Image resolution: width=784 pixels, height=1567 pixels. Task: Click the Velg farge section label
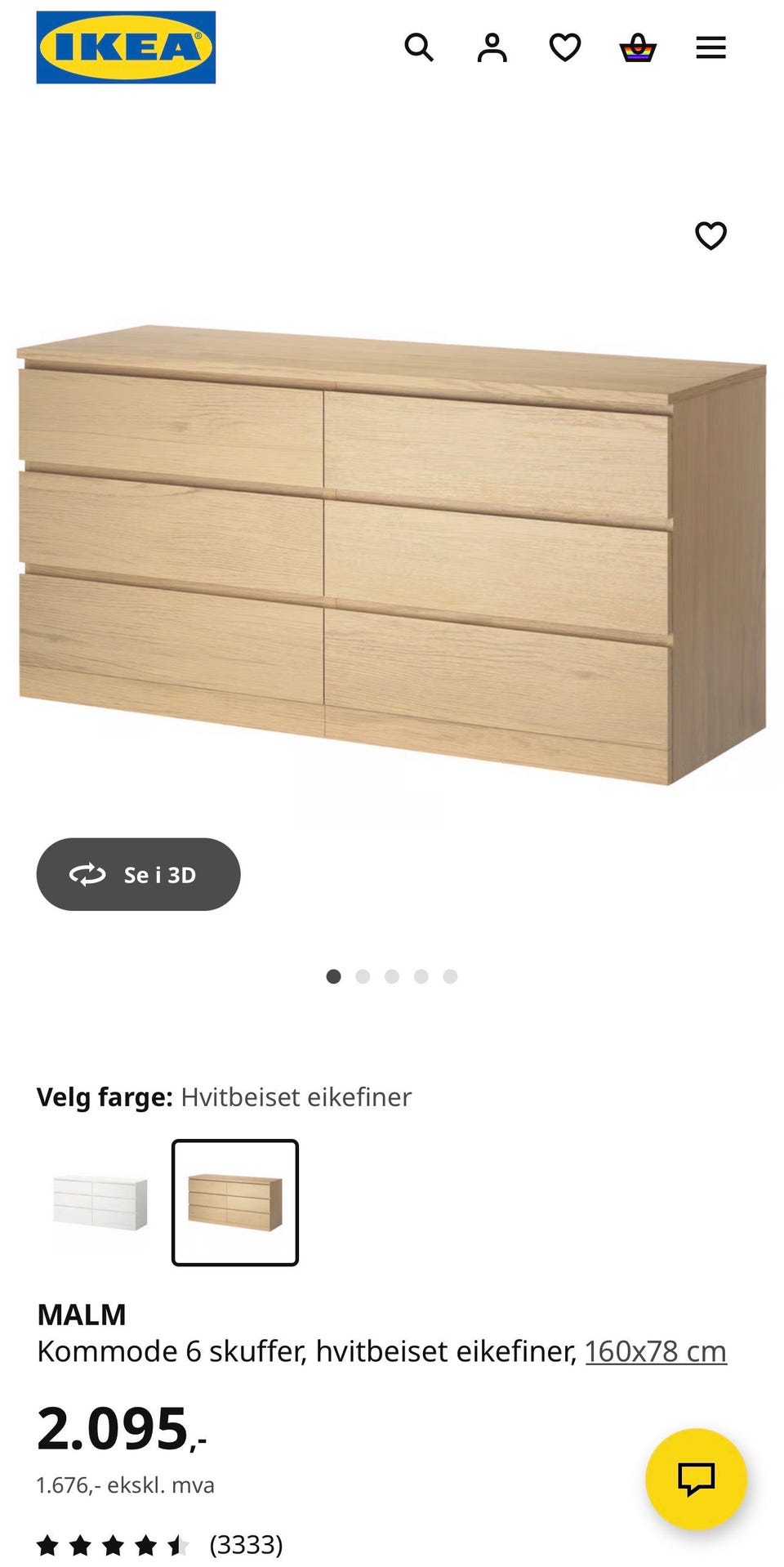(x=104, y=1097)
